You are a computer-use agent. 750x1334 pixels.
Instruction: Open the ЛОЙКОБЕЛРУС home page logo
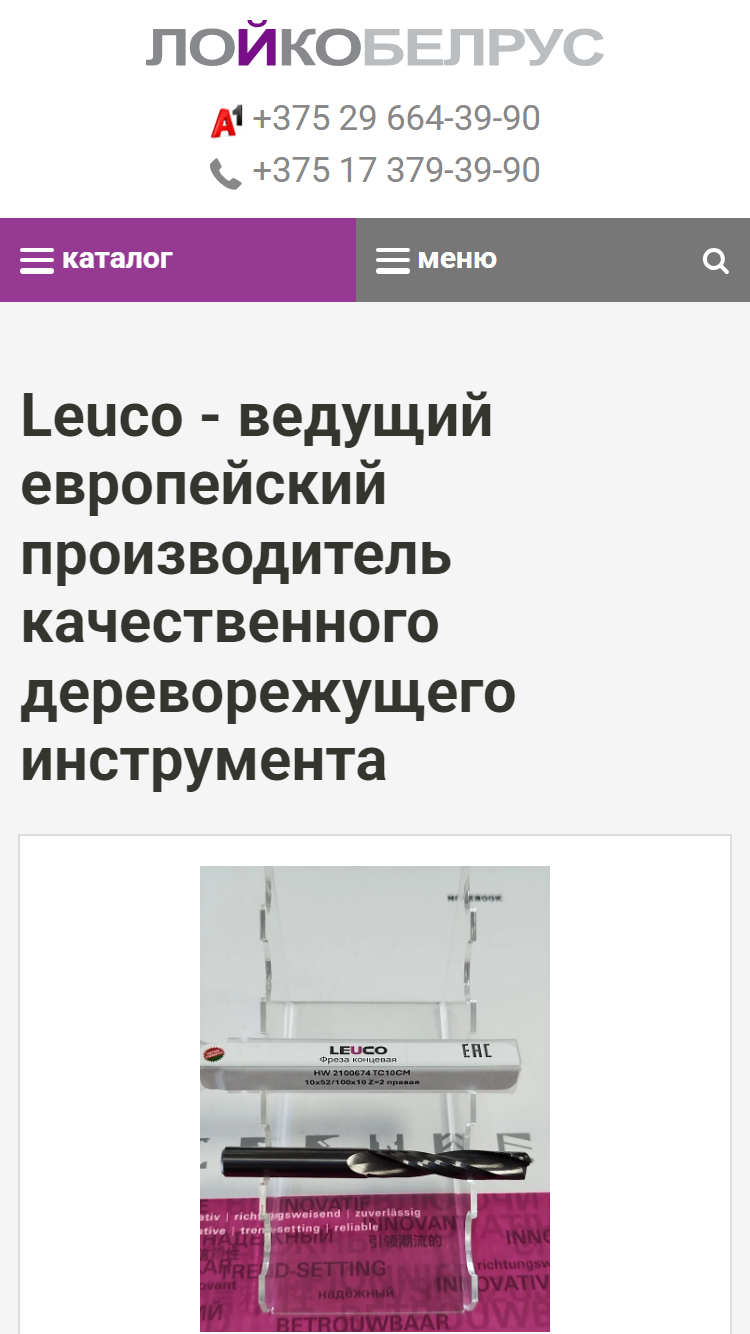point(375,47)
